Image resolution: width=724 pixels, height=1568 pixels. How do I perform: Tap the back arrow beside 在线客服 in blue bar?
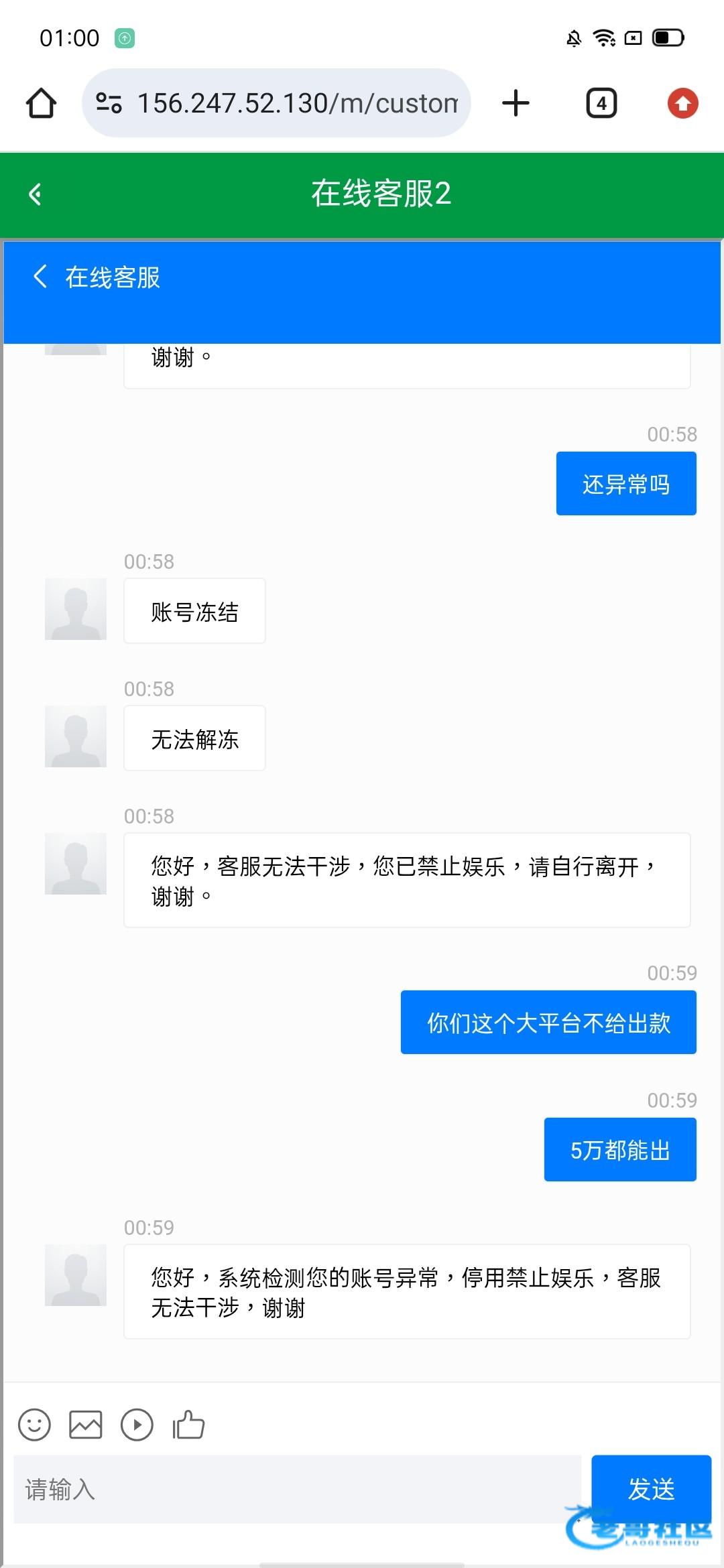(x=40, y=276)
